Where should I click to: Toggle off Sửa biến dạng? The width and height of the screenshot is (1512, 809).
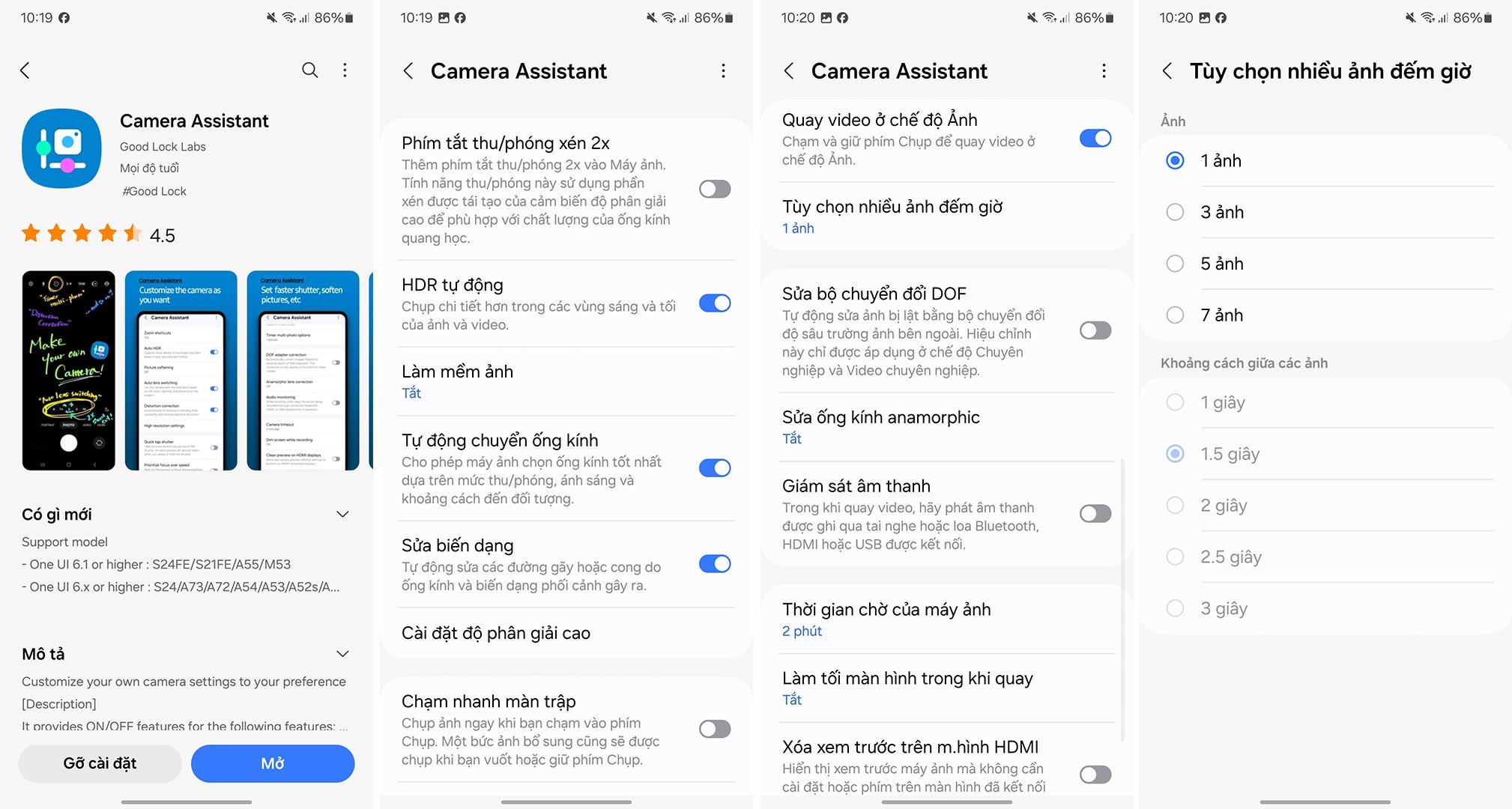(x=715, y=564)
